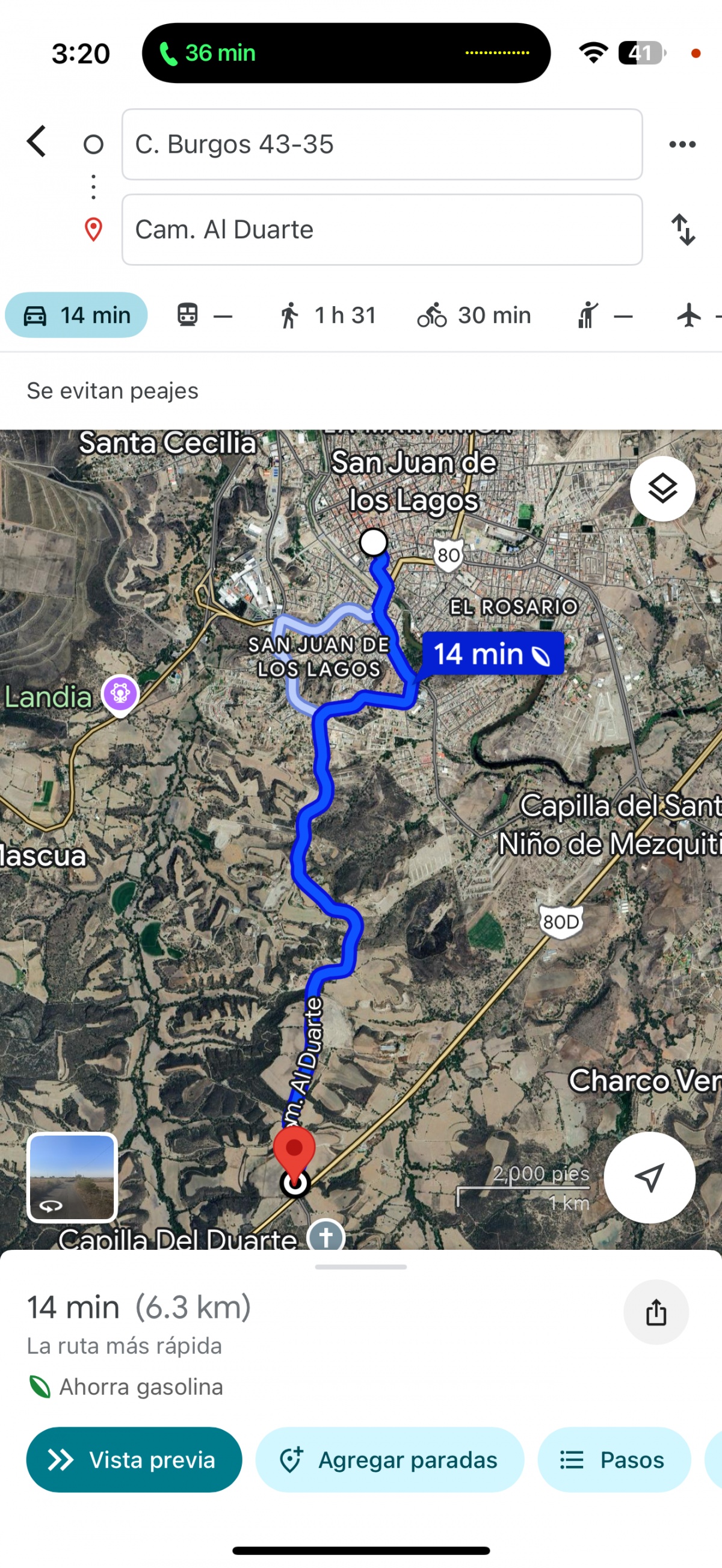Swap origin and destination
This screenshot has height=1568, width=722.
[682, 230]
